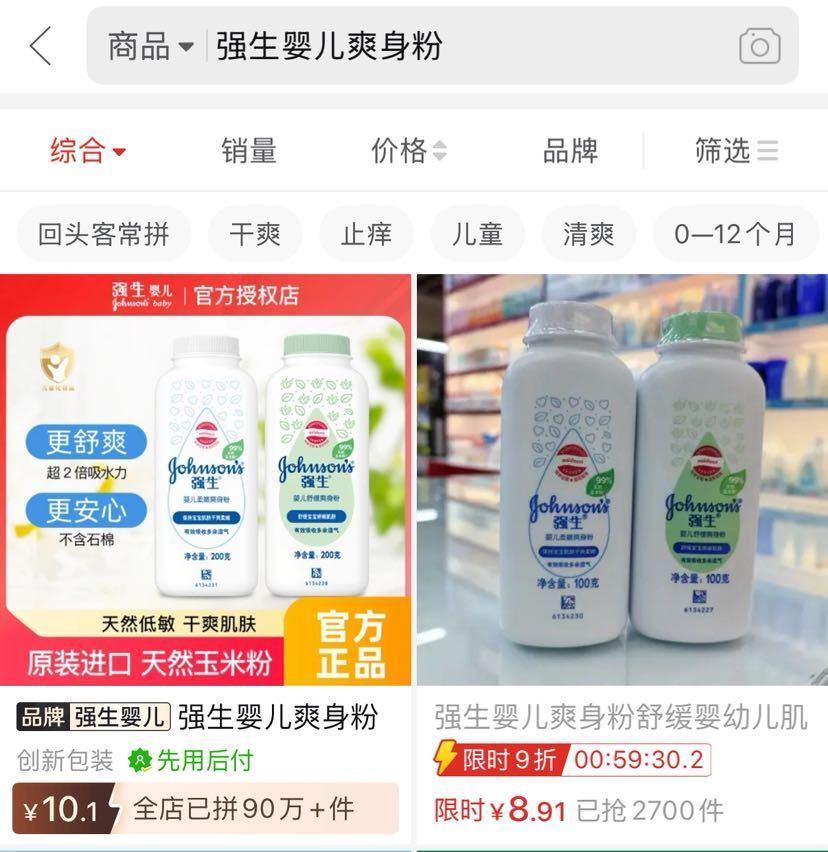Viewport: 828px width, 852px height.
Task: Sort results by 价格
Action: point(408,151)
